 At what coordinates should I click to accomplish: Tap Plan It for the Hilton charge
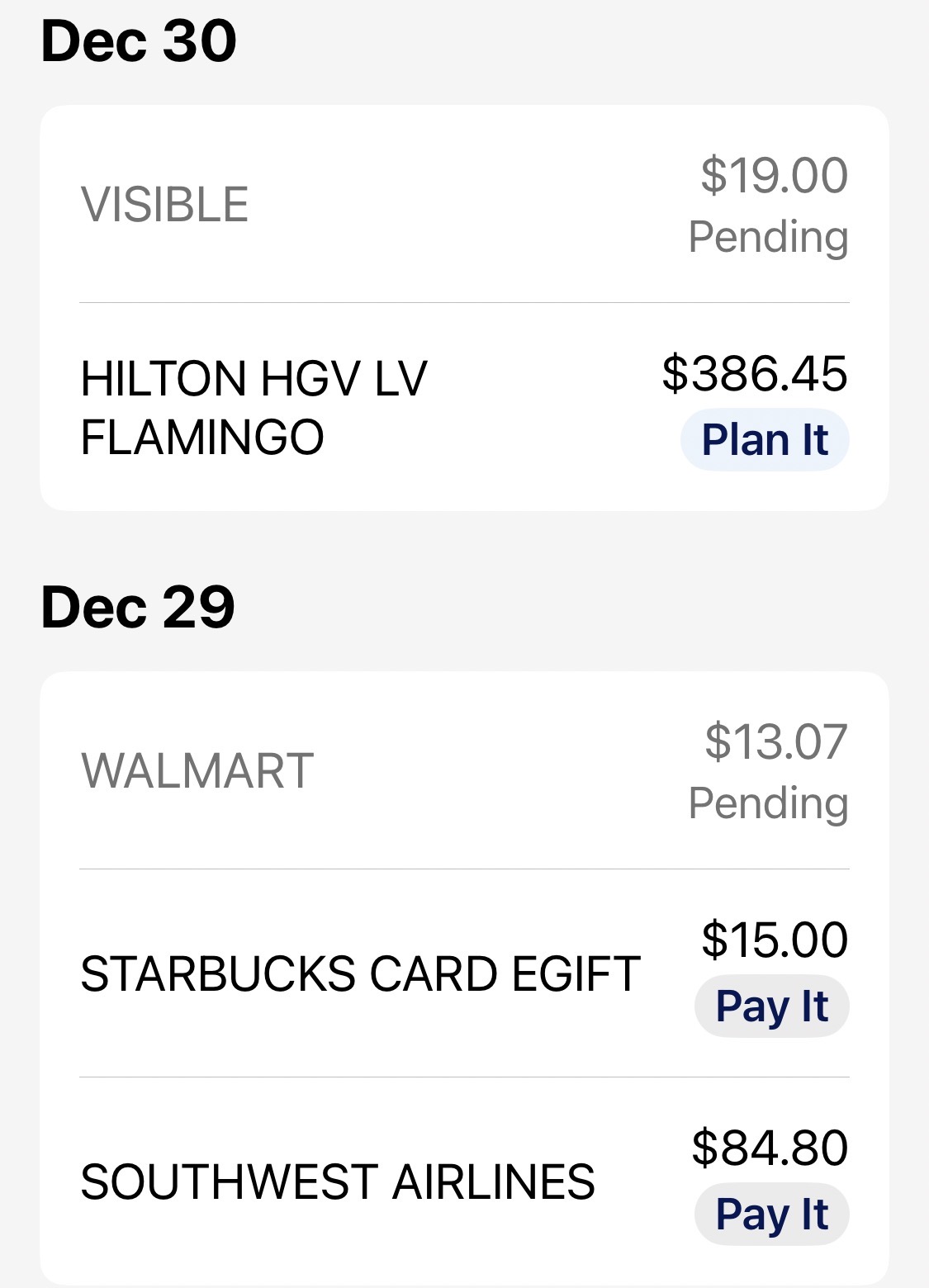(765, 440)
